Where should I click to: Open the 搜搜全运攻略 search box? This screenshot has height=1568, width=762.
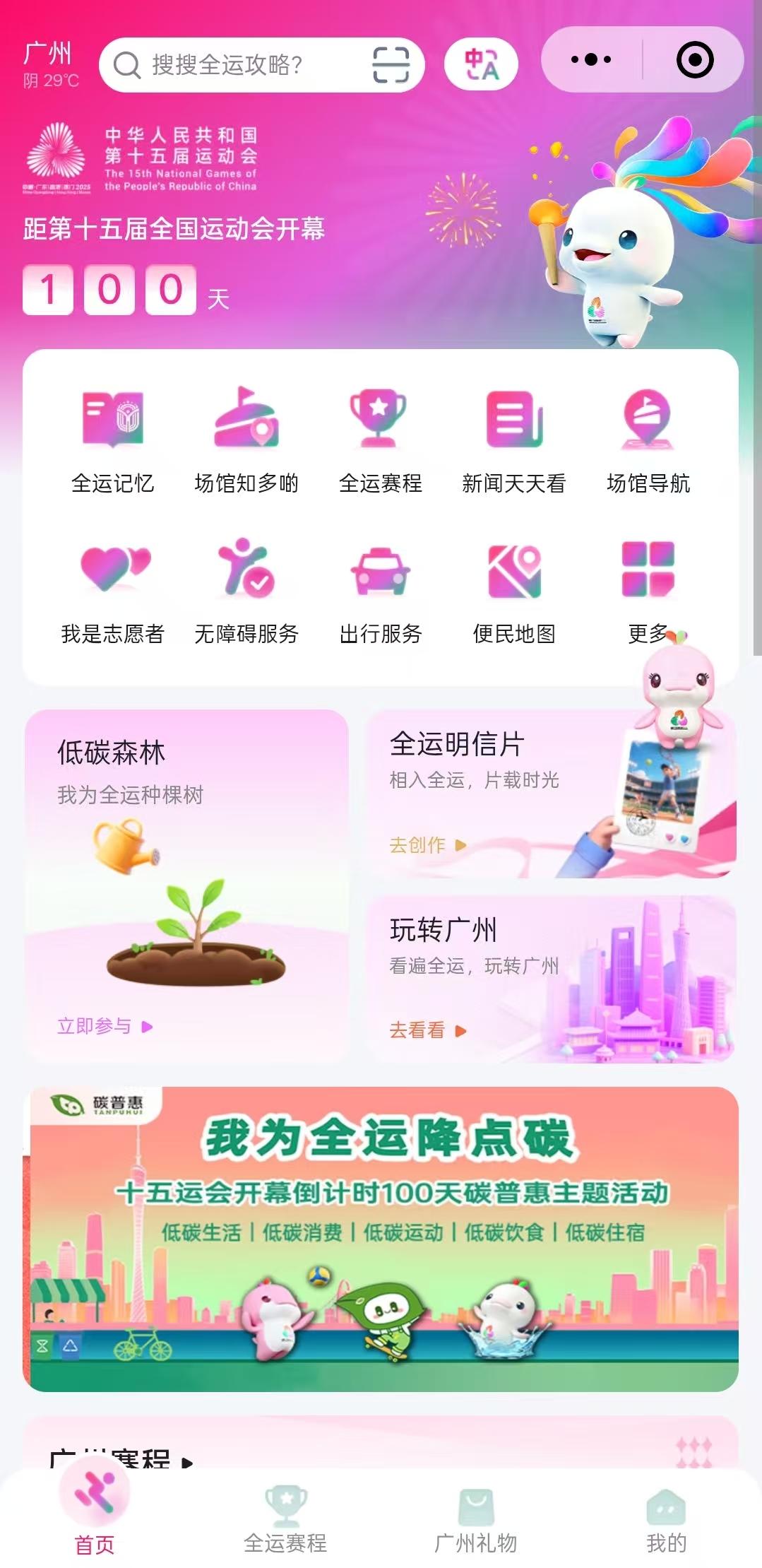(x=233, y=65)
